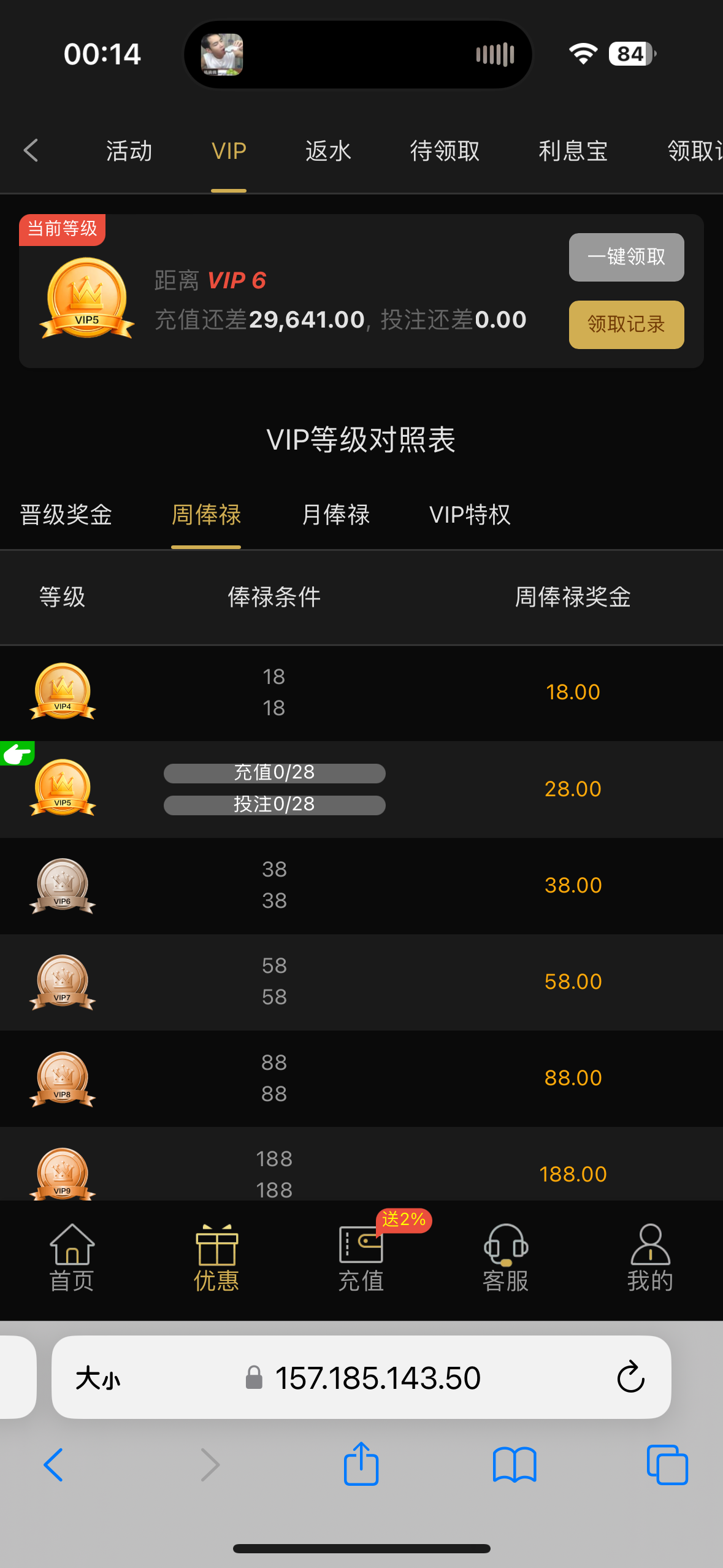Show the VIP特权 table
Viewport: 723px width, 1568px height.
click(470, 515)
